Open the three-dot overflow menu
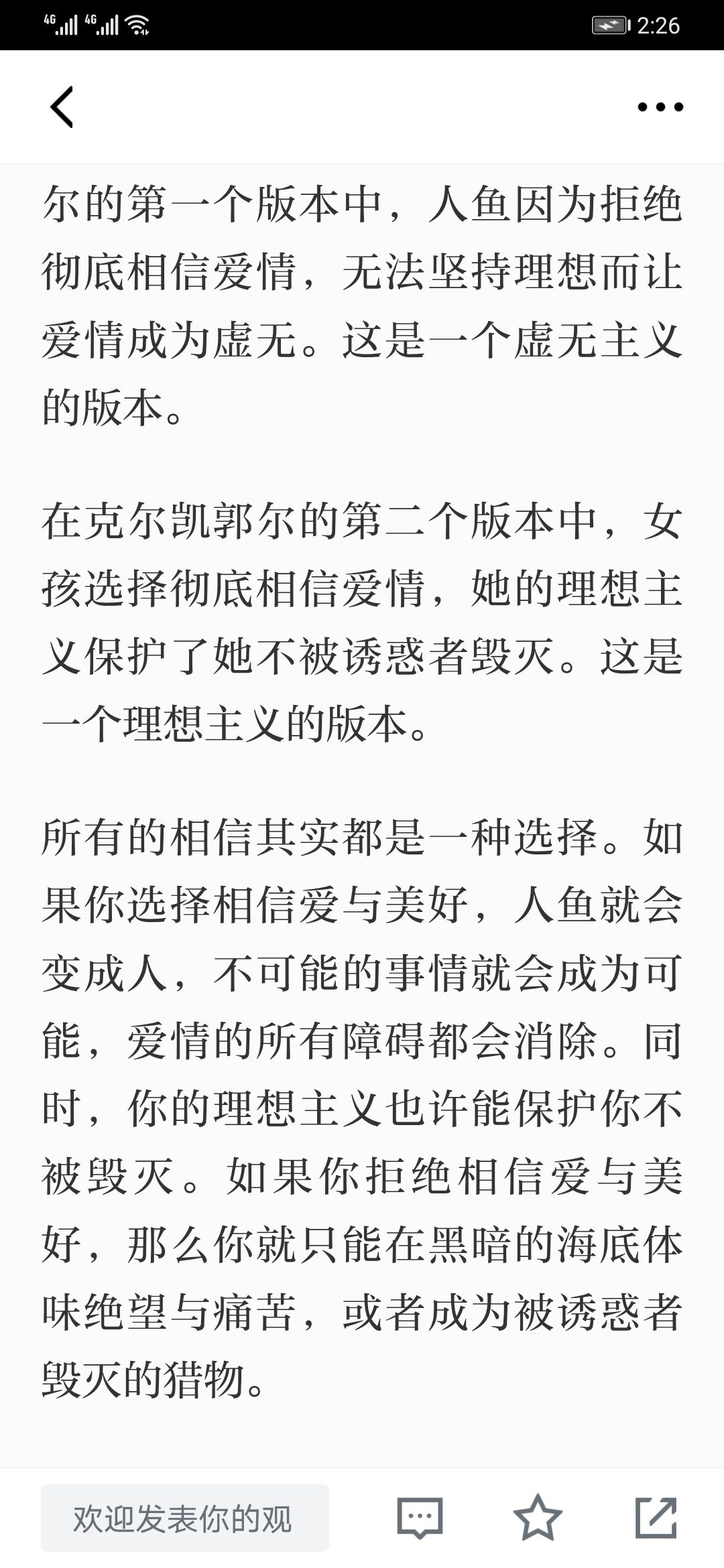The height and width of the screenshot is (1568, 724). (660, 107)
